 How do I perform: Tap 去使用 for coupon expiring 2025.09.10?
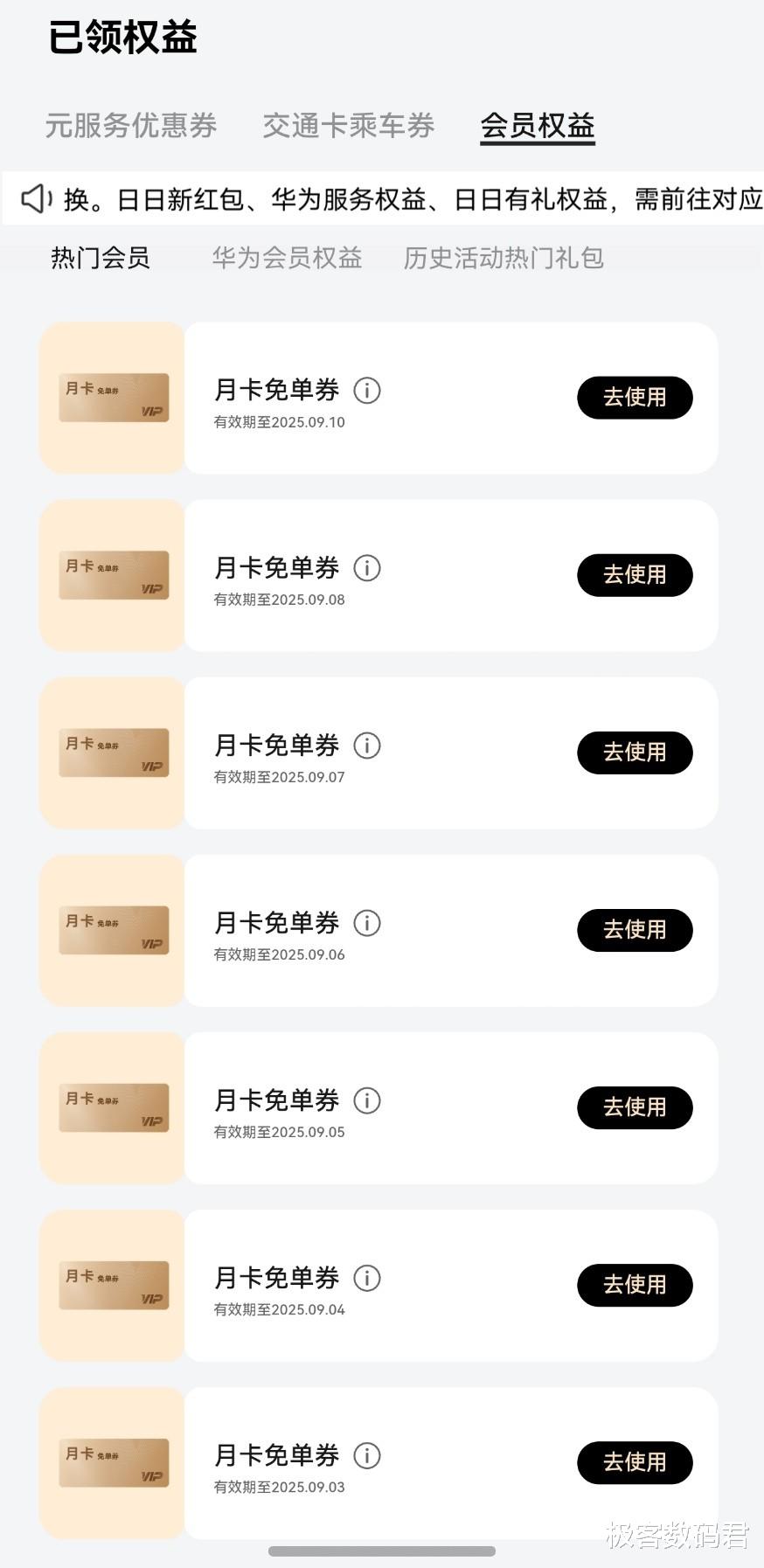tap(635, 398)
